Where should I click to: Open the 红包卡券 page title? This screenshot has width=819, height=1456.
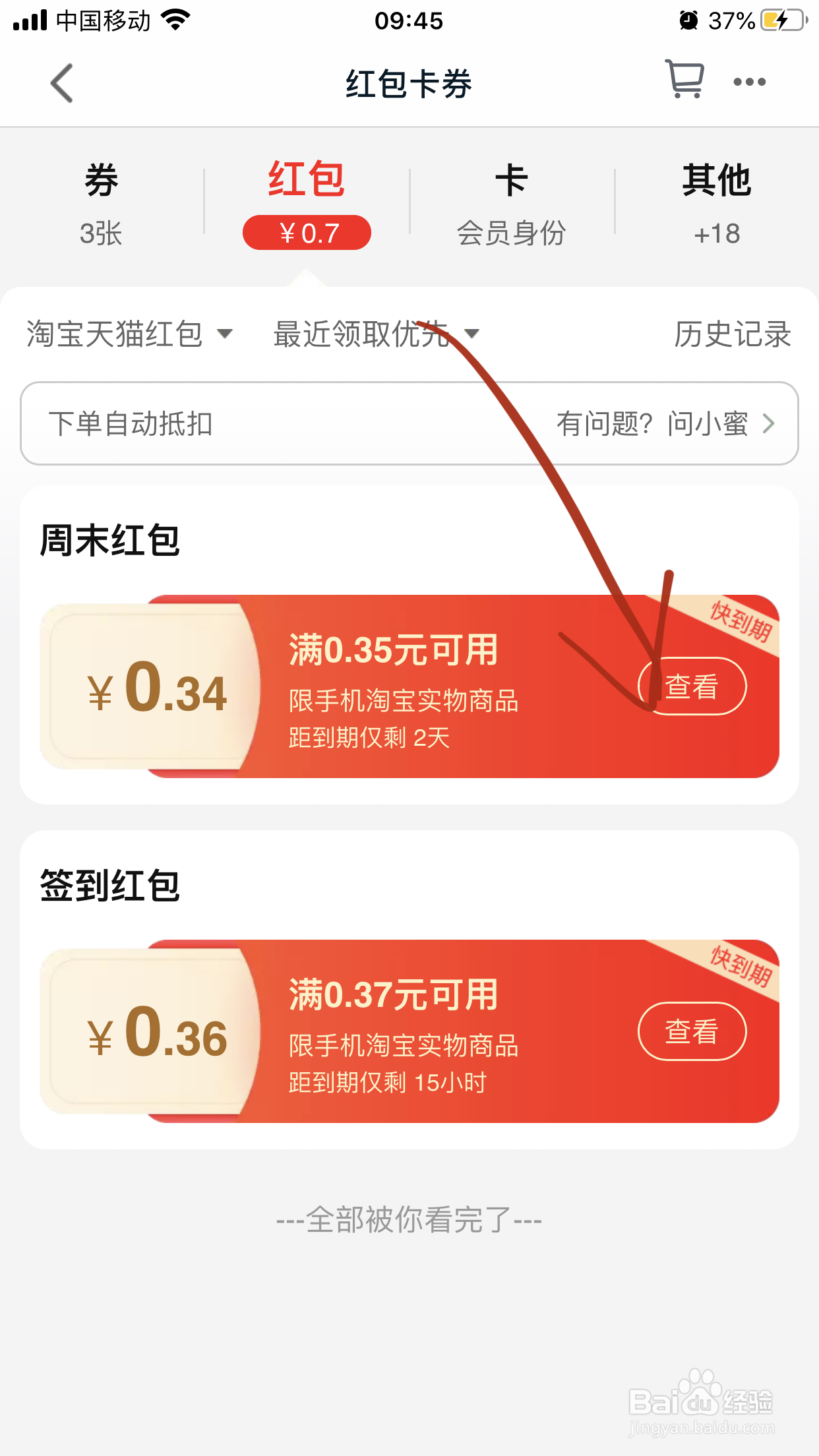pos(409,84)
